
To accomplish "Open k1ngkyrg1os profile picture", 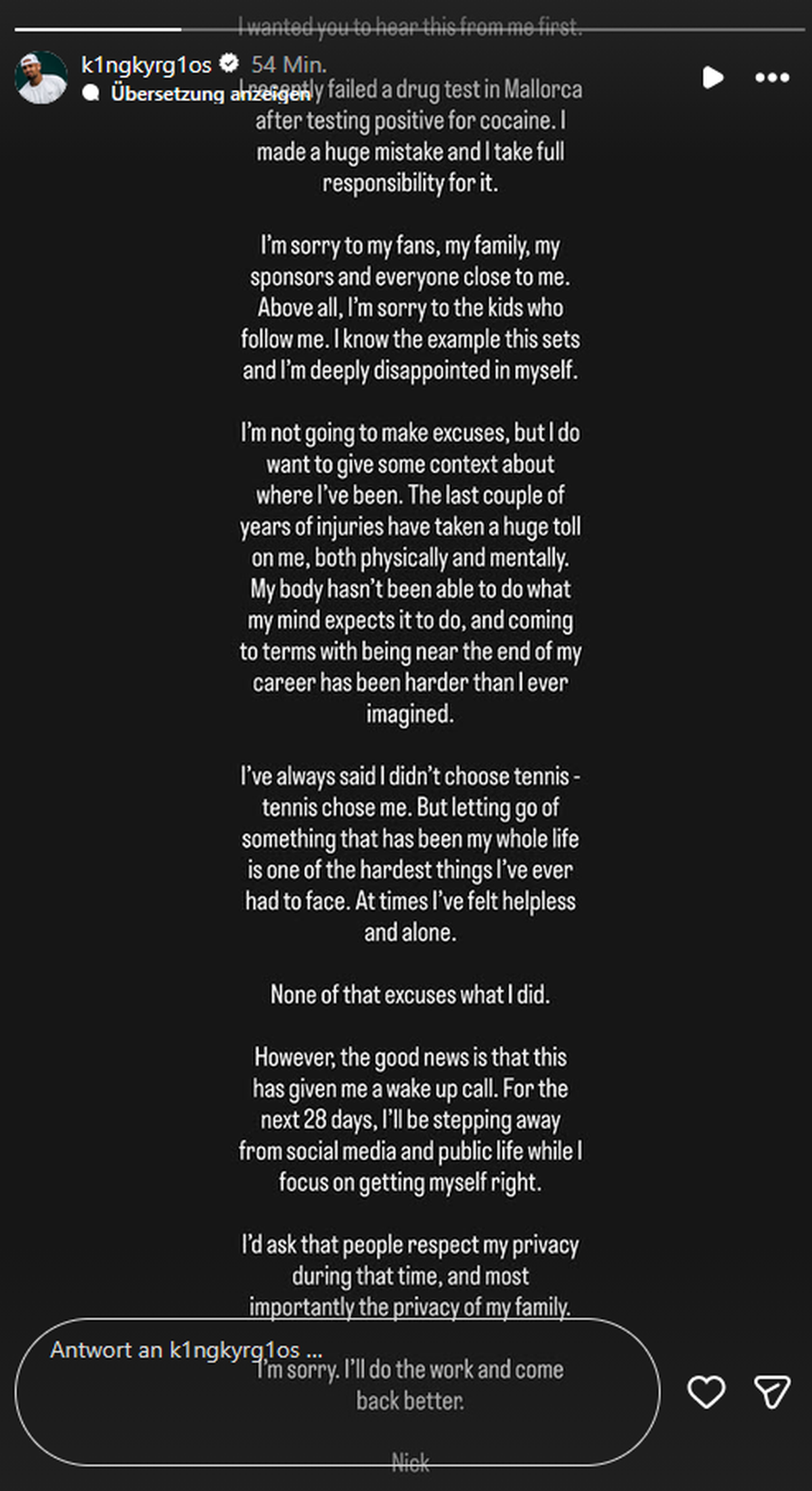I will [x=41, y=78].
